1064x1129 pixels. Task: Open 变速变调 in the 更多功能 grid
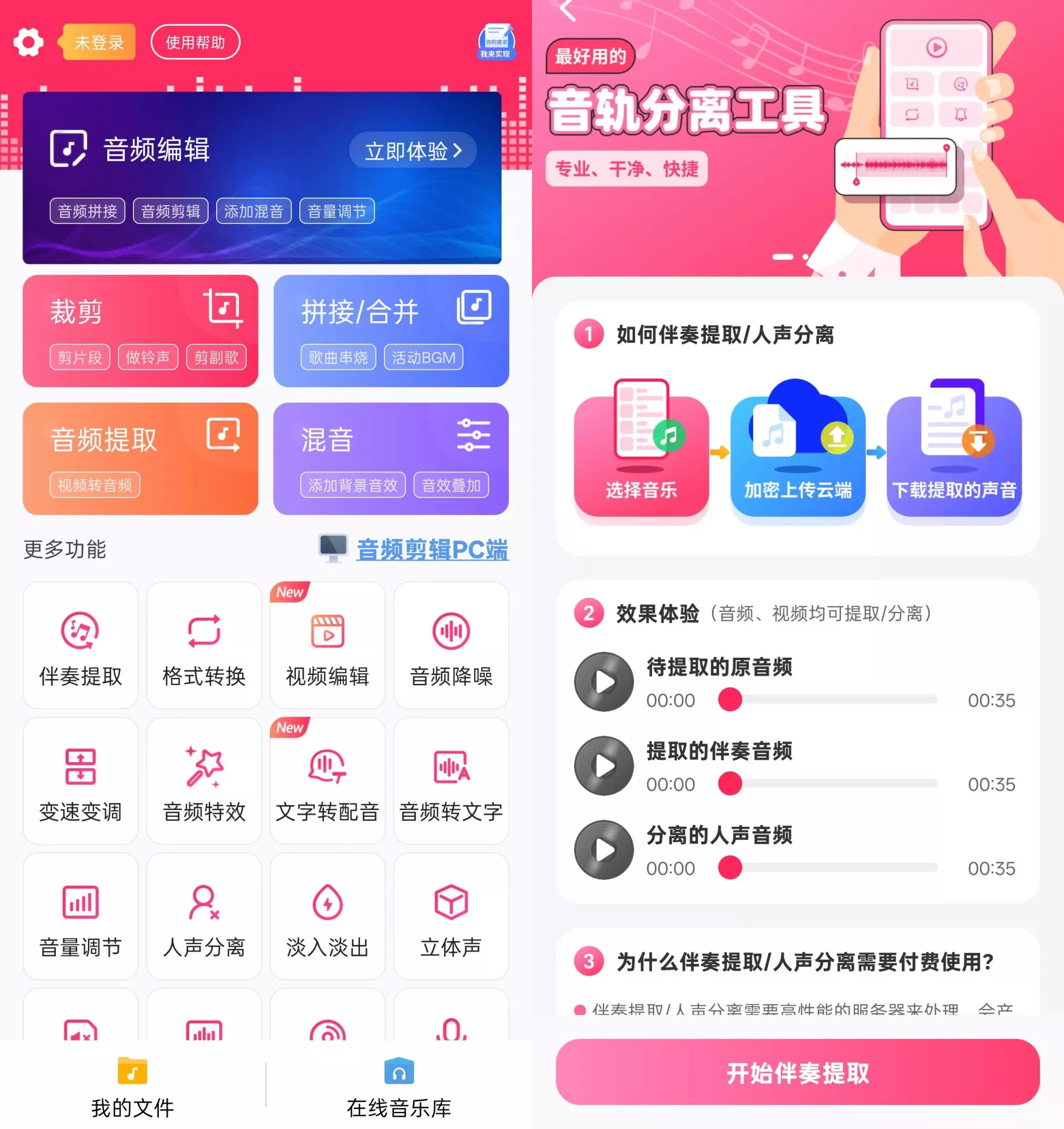click(x=80, y=781)
